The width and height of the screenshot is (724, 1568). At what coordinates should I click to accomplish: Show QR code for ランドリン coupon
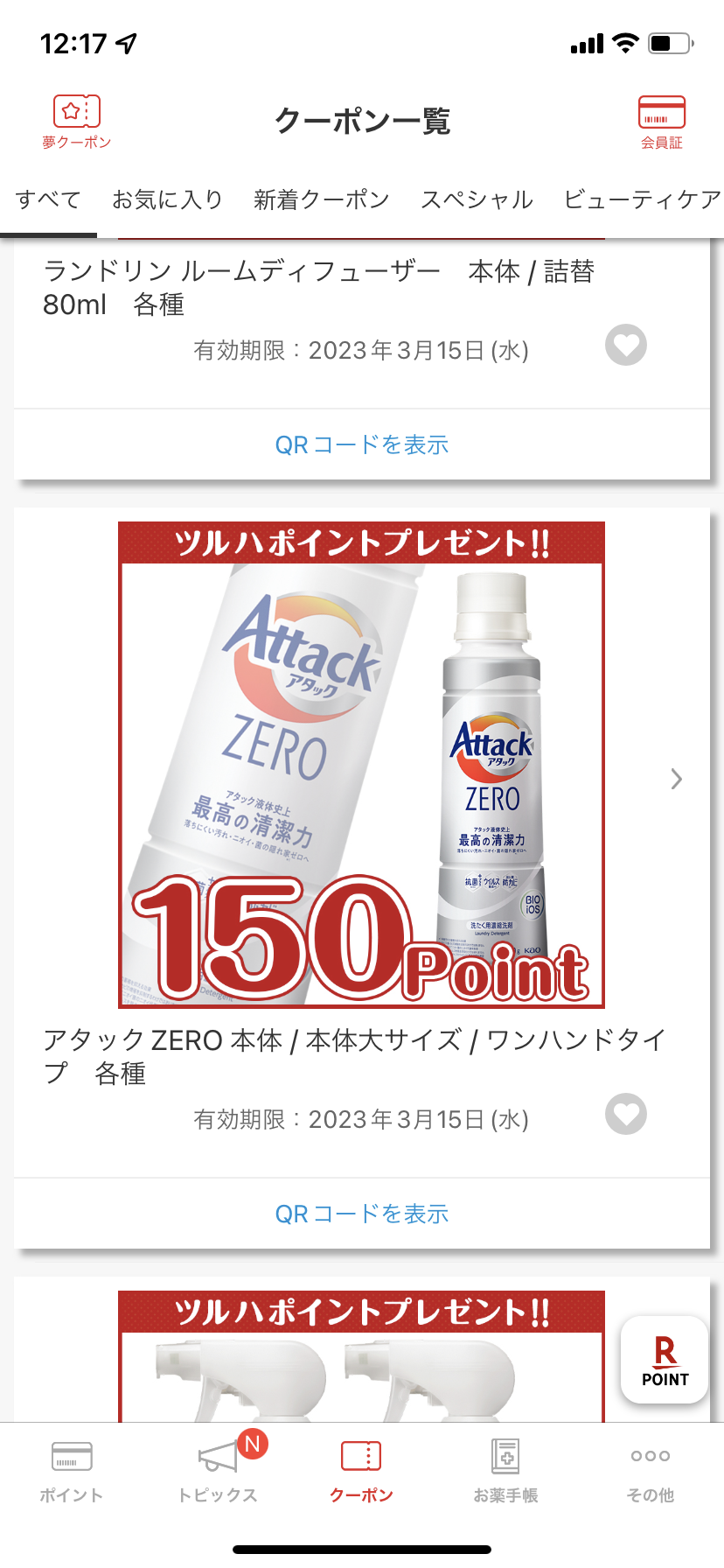[x=361, y=444]
